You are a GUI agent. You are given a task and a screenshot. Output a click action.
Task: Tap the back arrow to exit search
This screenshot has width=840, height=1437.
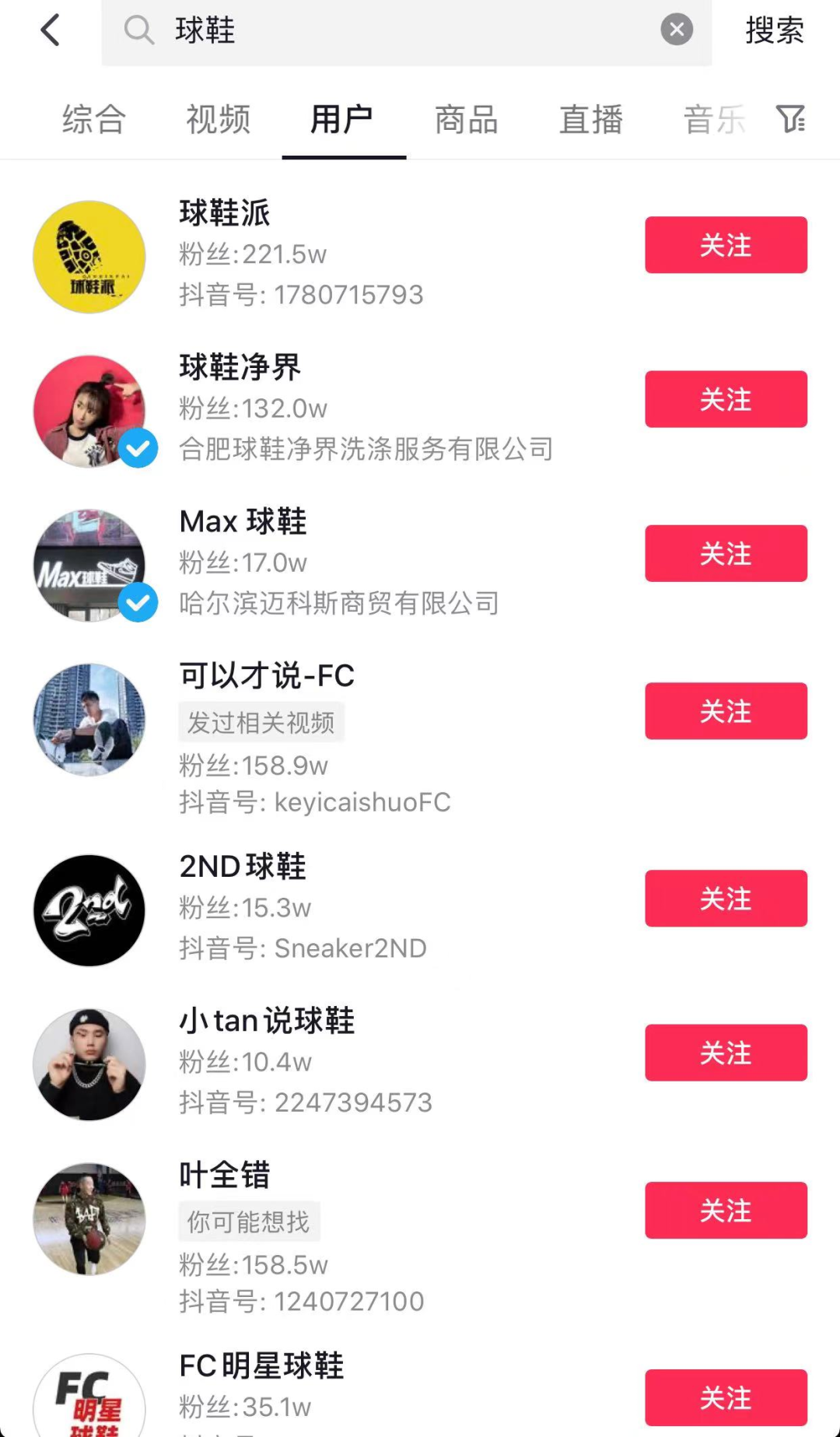50,30
